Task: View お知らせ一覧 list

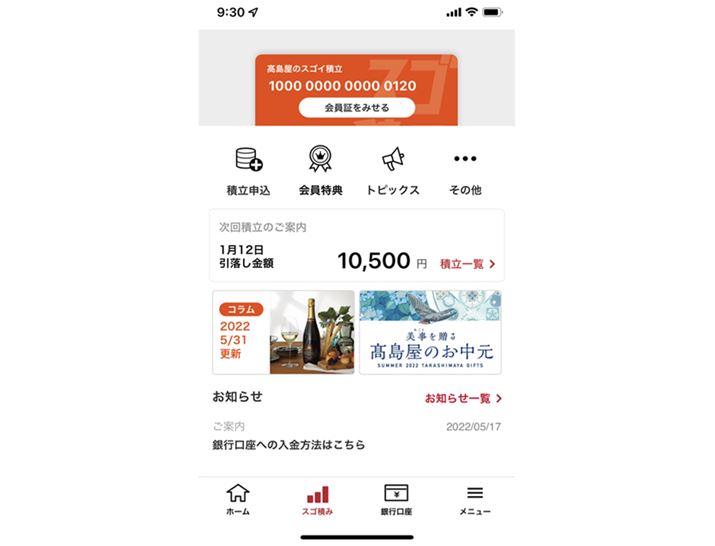Action: coord(462,398)
